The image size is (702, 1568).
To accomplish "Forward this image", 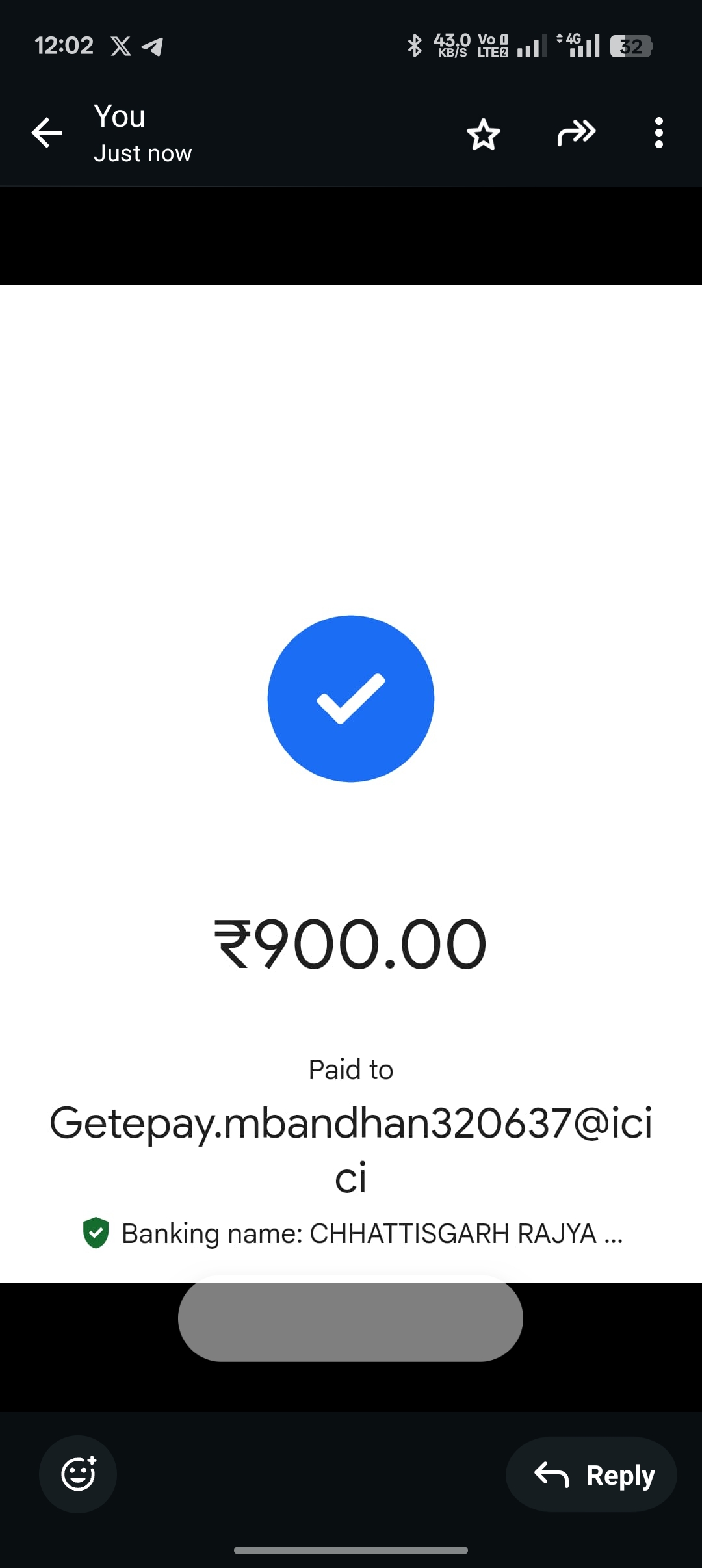I will [576, 133].
